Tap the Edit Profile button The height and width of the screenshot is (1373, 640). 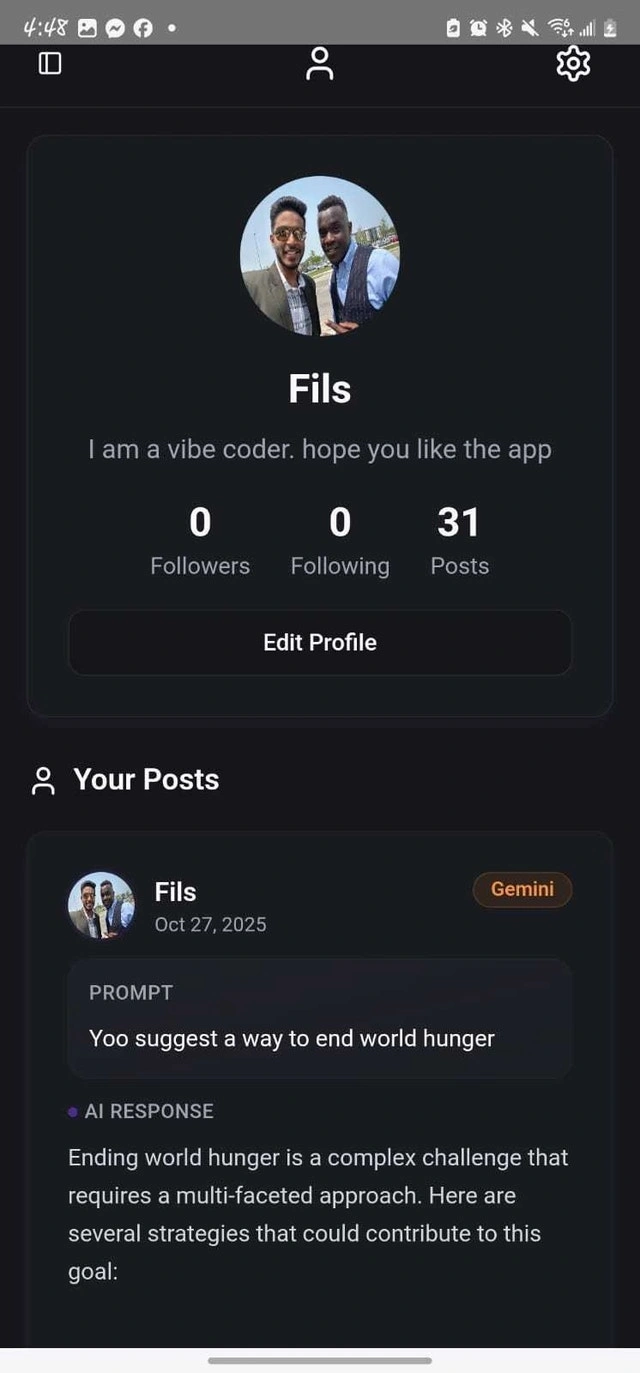tap(320, 642)
